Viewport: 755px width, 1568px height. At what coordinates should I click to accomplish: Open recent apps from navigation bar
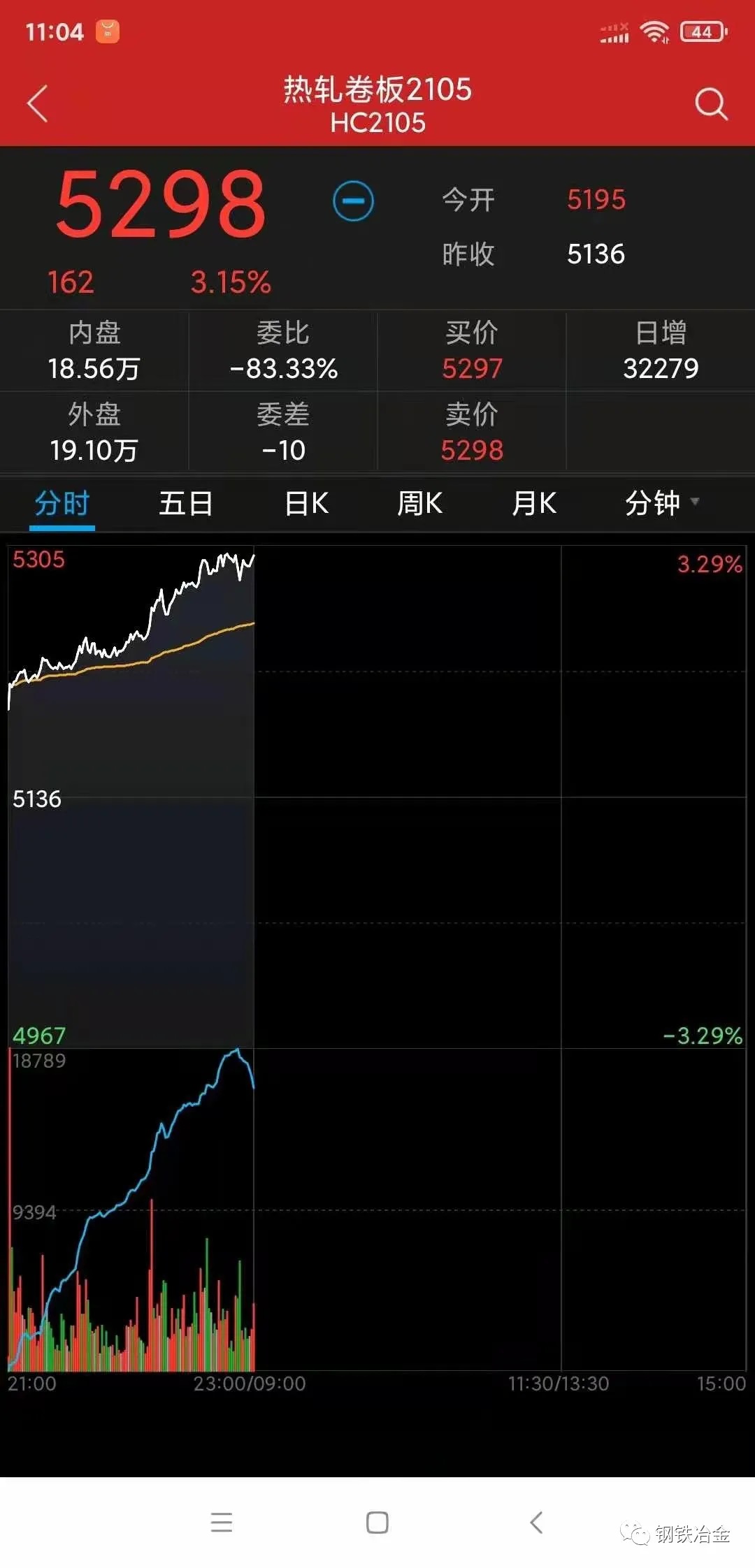tap(222, 1522)
